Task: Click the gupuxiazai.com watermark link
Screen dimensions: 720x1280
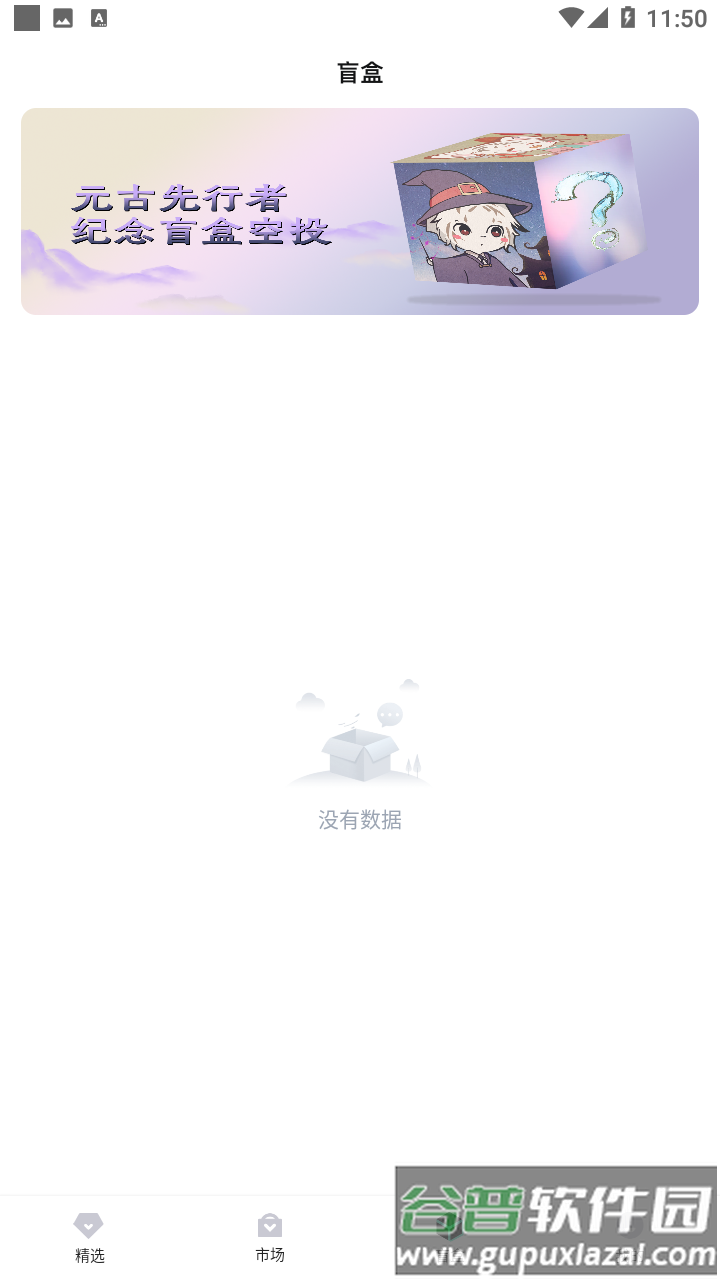Action: click(555, 1252)
